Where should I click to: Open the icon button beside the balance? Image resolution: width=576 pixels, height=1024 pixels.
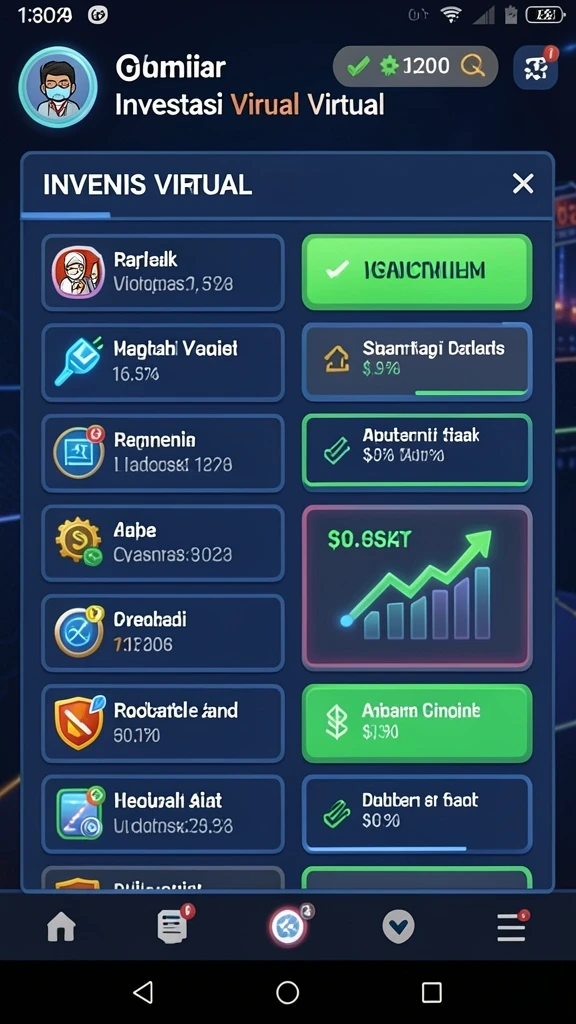(536, 67)
